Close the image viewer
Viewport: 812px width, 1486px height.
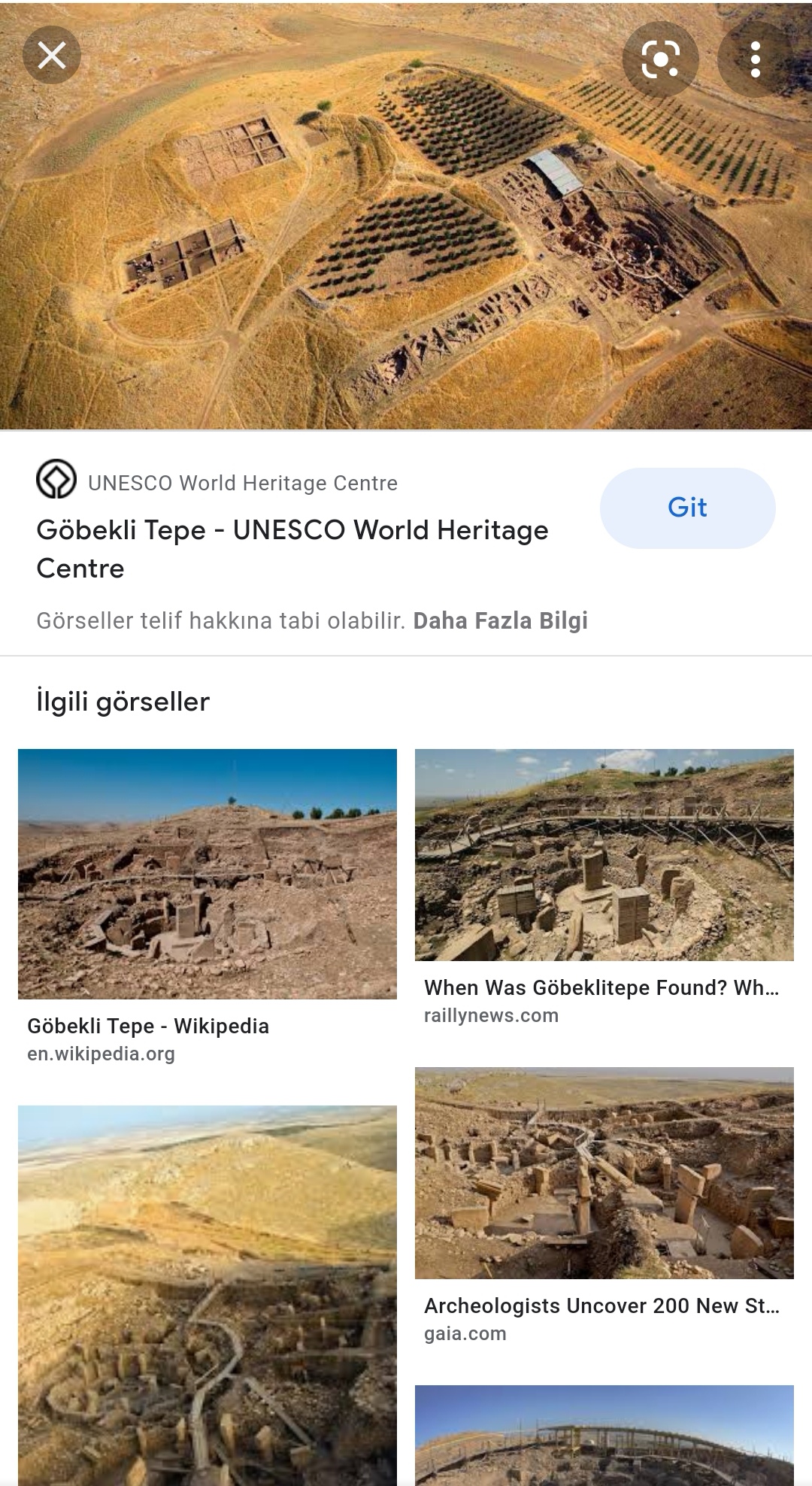(52, 55)
